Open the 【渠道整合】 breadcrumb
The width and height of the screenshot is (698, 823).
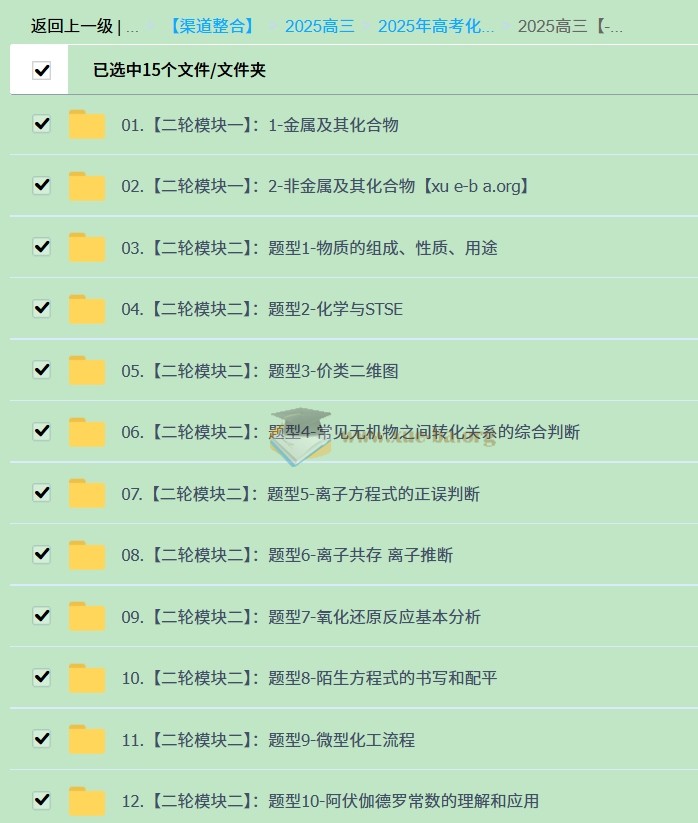(x=212, y=26)
